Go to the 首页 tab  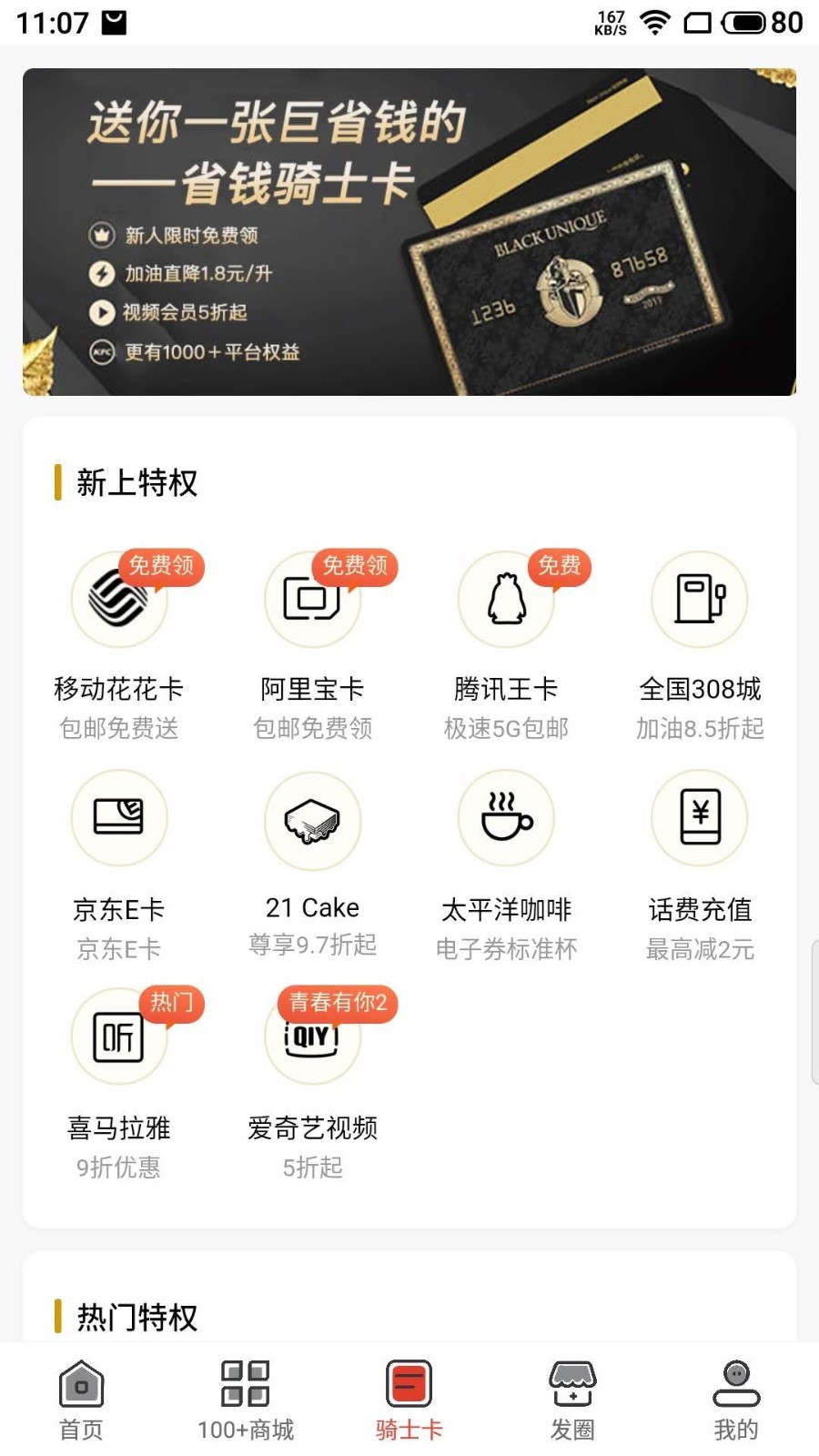(82, 1400)
